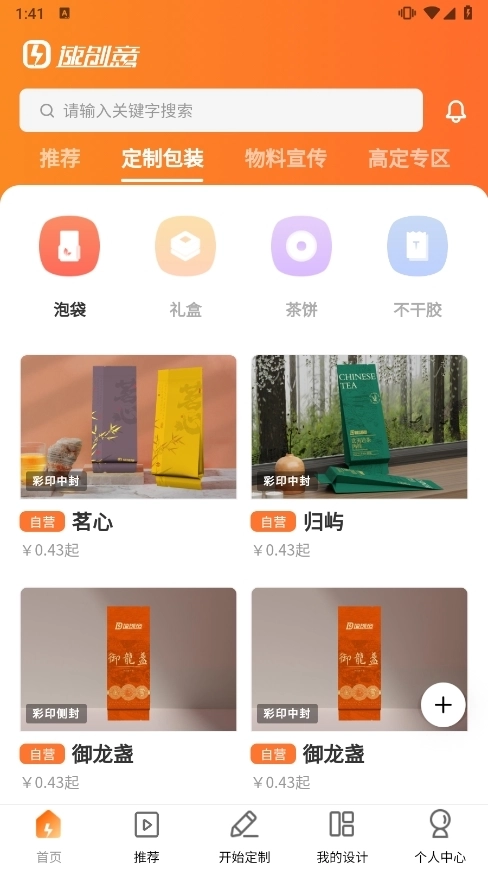Screen dimensions: 488x869
Task: Go to 开始定制 in bottom navigation
Action: click(x=244, y=837)
